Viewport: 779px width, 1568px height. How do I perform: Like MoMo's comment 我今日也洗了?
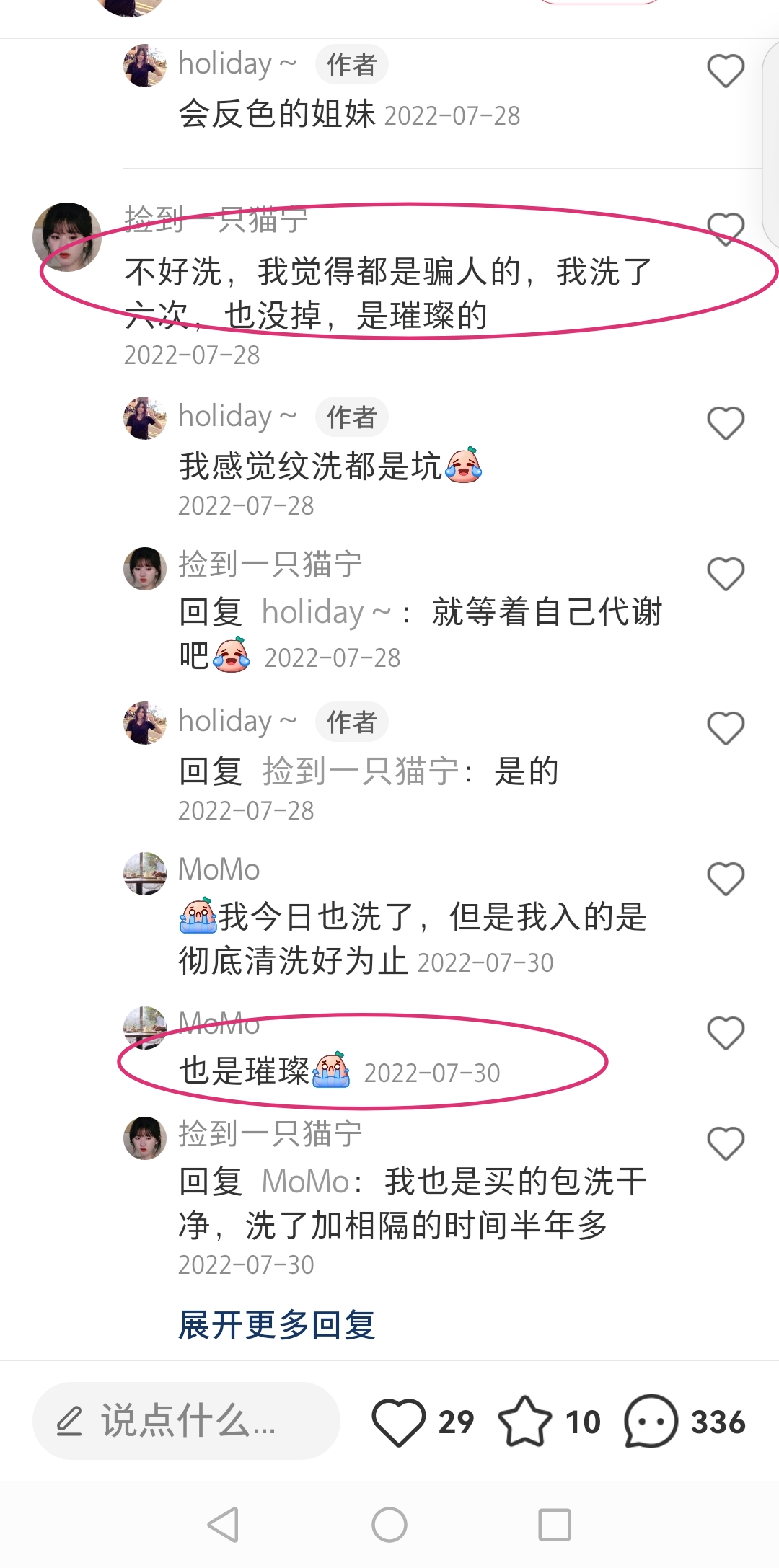coord(725,879)
